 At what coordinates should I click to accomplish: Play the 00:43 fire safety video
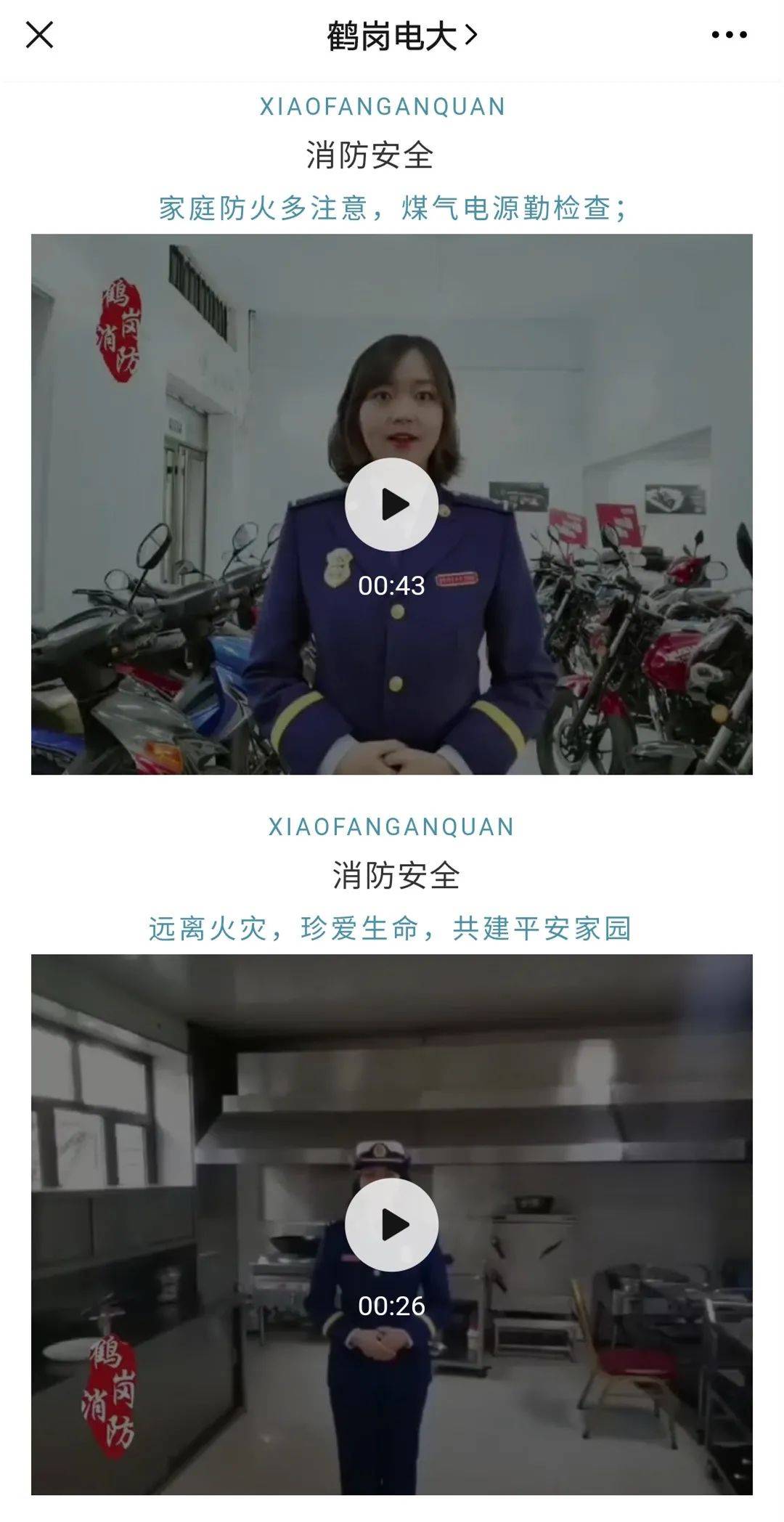[391, 505]
